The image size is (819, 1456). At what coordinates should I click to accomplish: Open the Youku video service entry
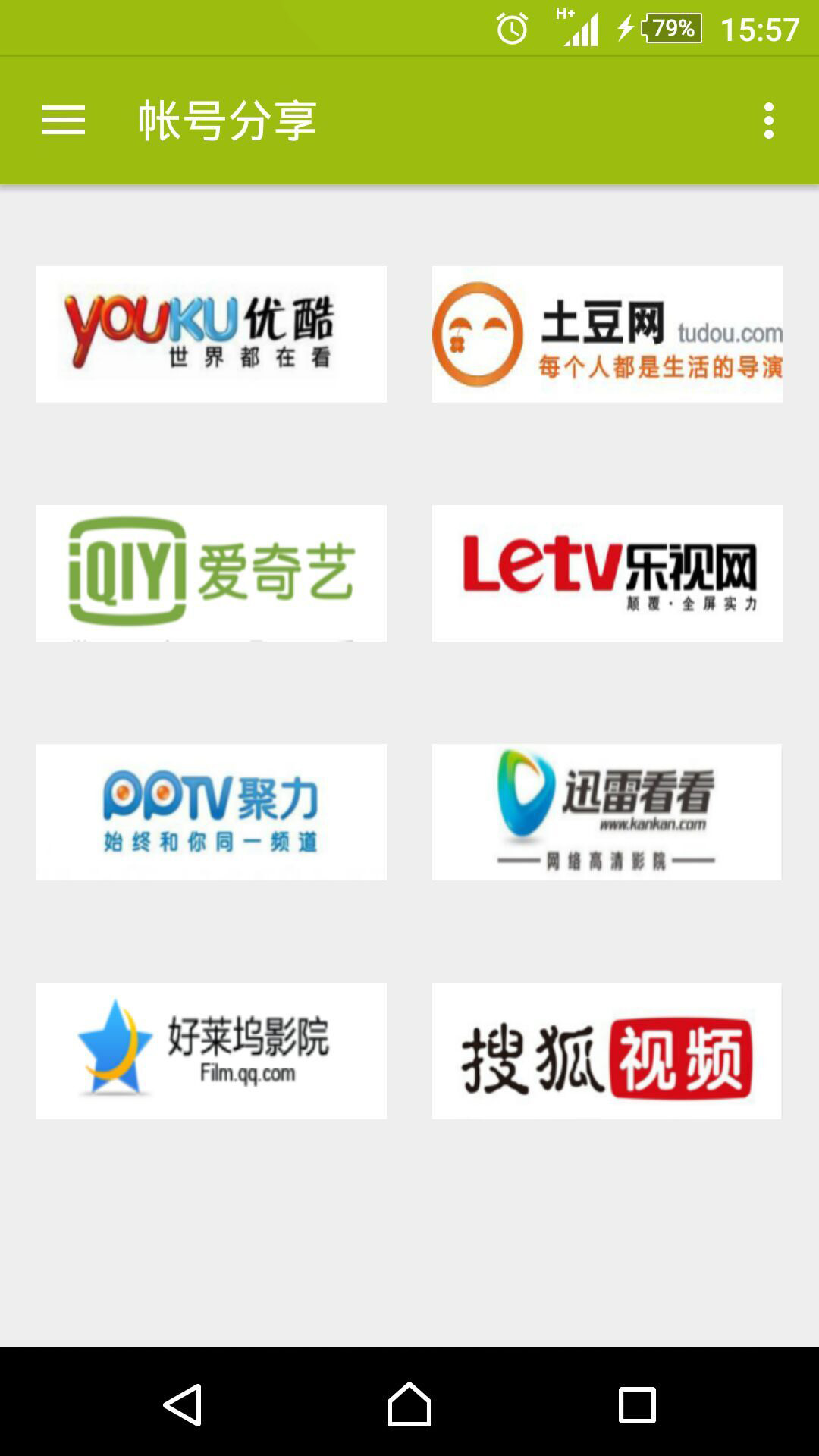click(210, 333)
